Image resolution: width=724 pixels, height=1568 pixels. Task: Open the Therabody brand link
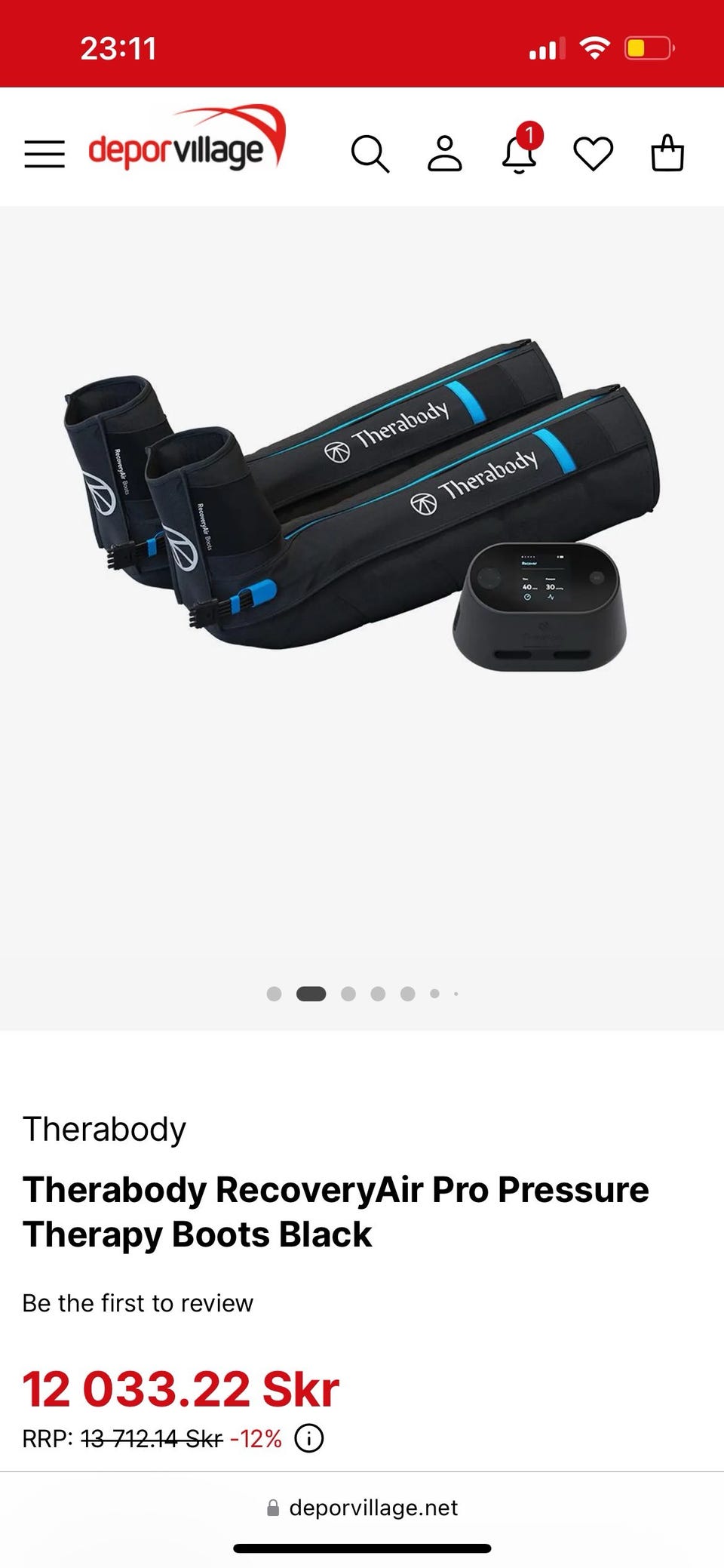click(x=104, y=1130)
